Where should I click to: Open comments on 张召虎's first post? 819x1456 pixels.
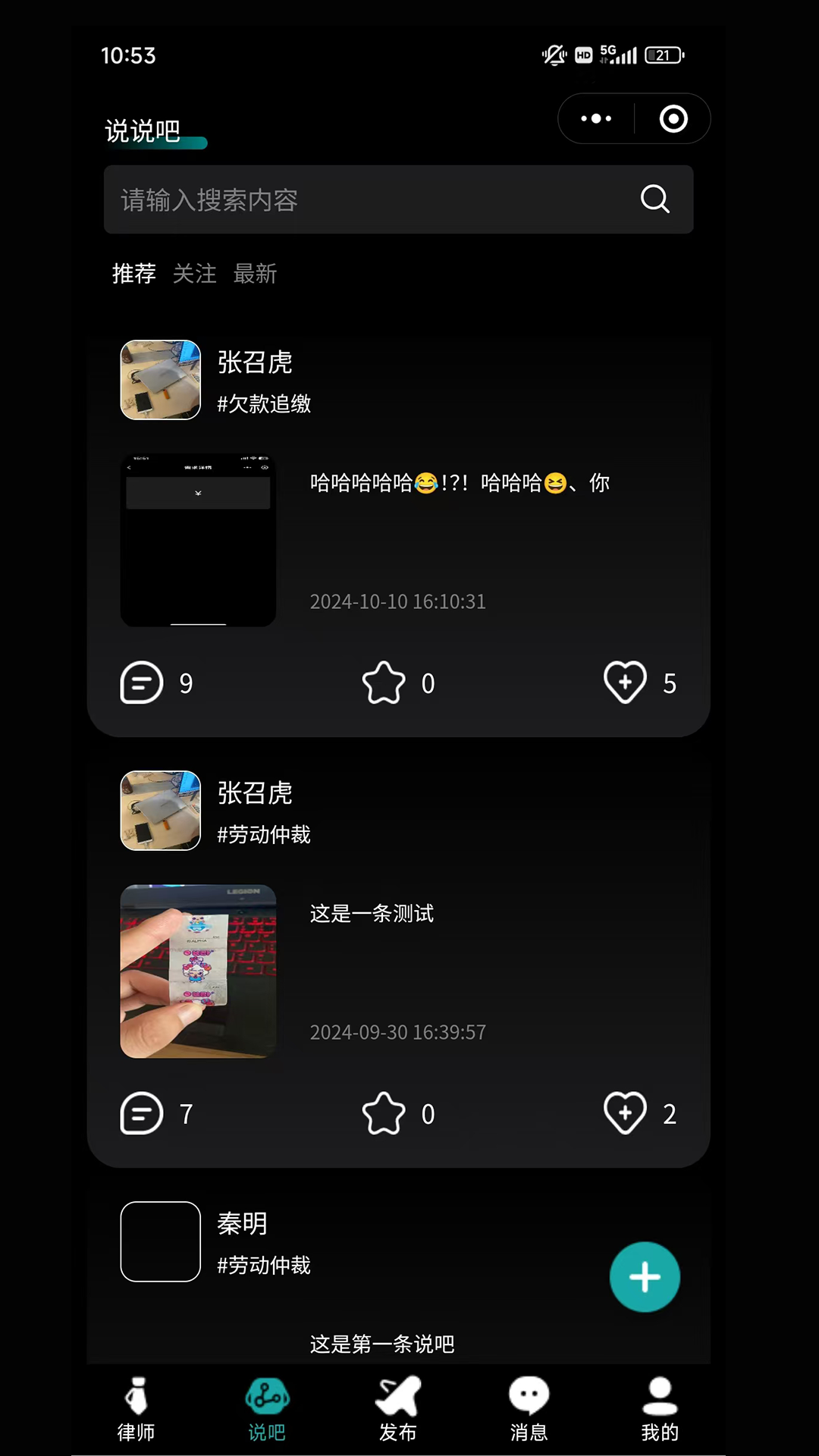[x=140, y=682]
